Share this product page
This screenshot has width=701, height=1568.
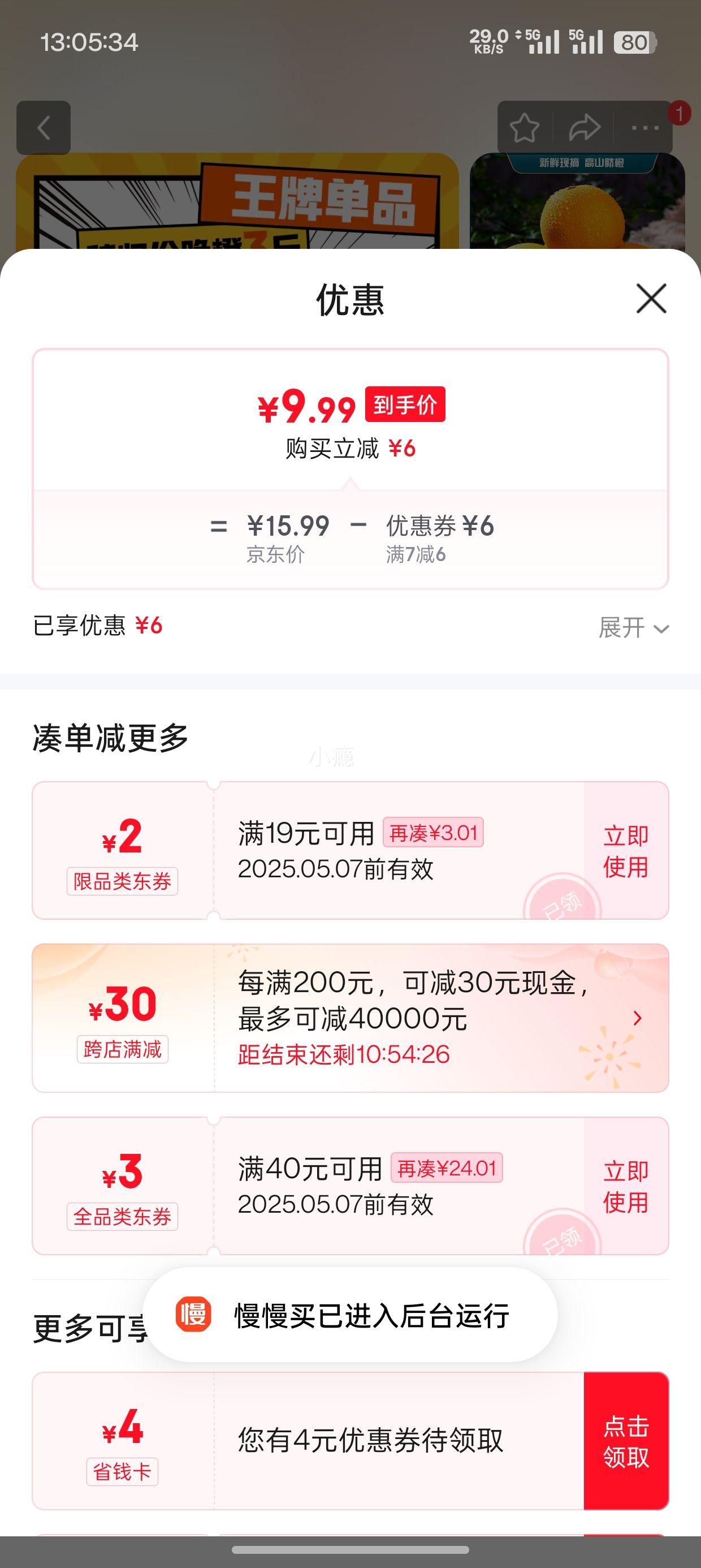(x=585, y=128)
